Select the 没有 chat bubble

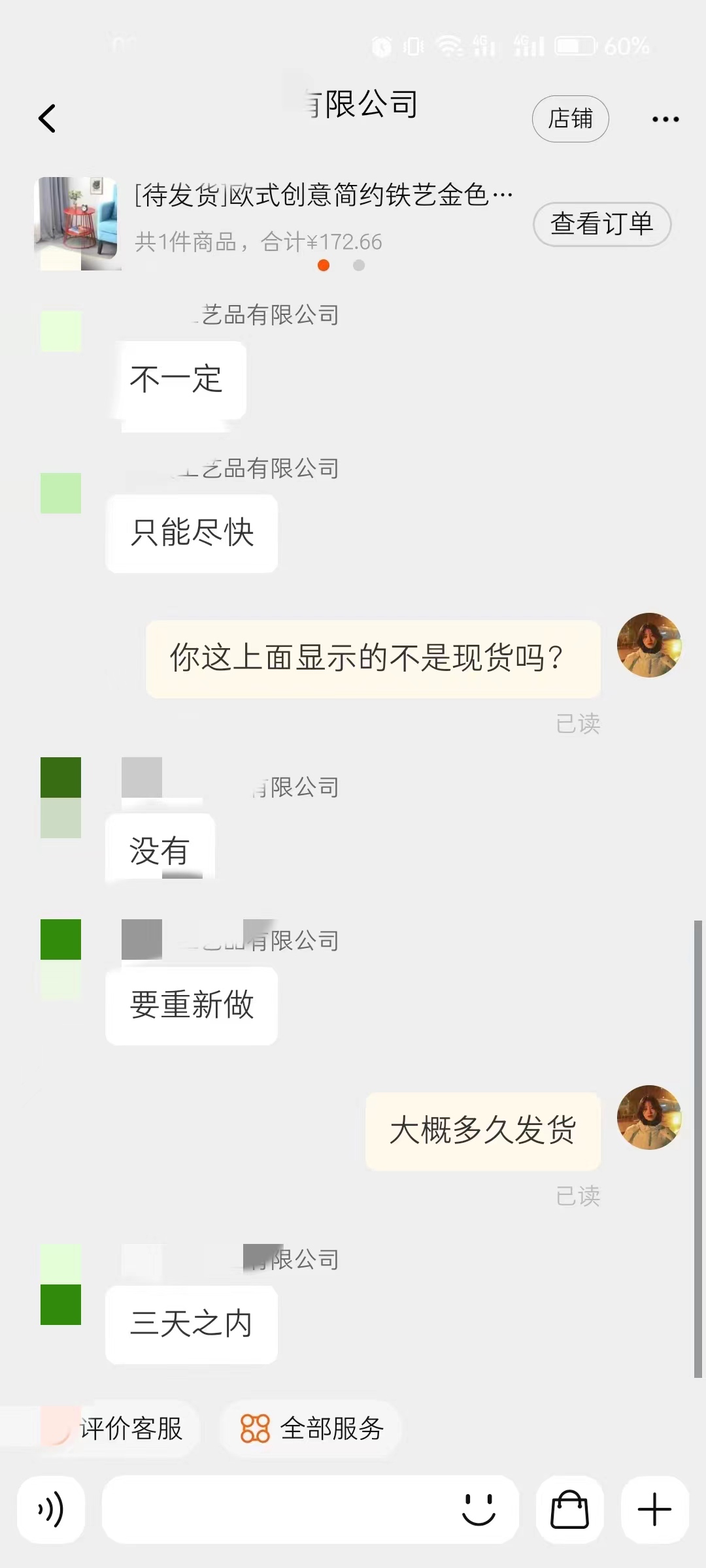(x=159, y=848)
